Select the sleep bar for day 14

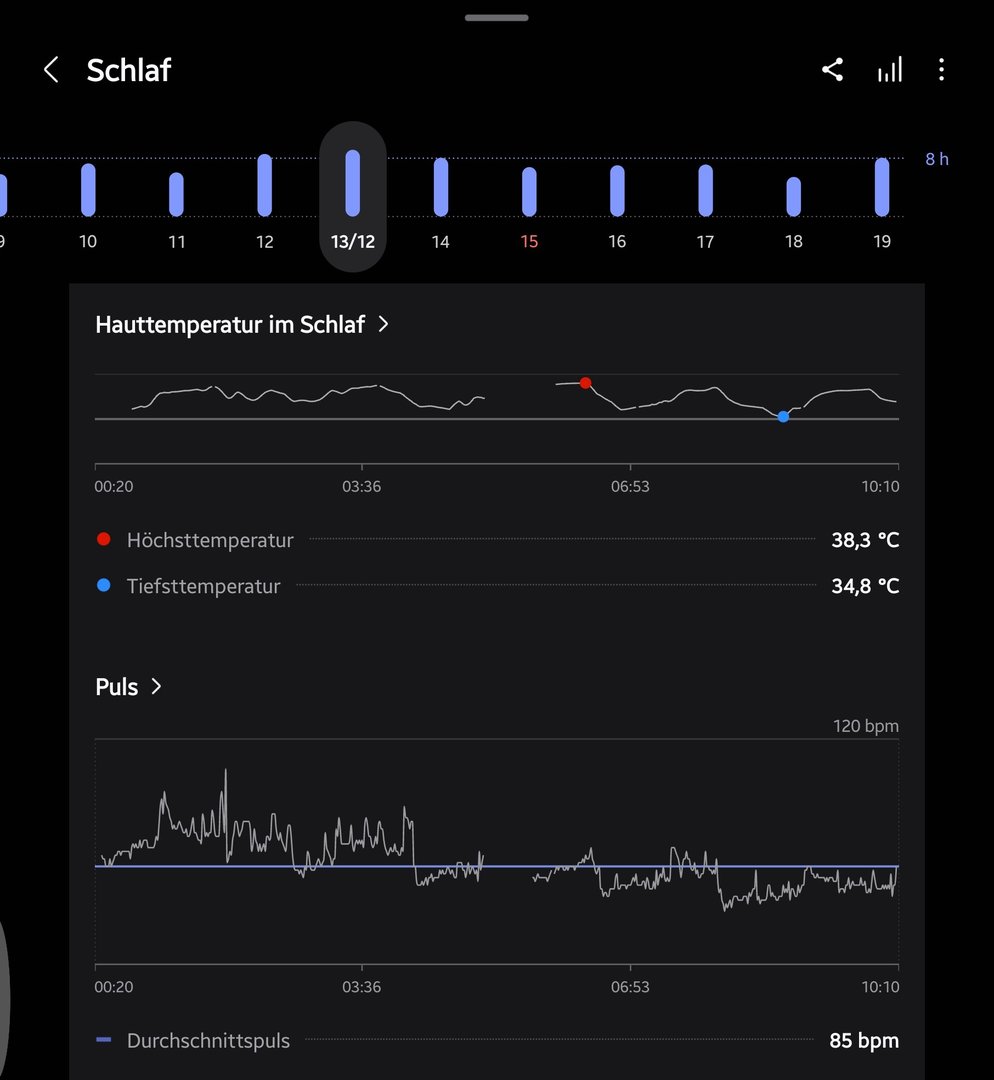click(440, 187)
